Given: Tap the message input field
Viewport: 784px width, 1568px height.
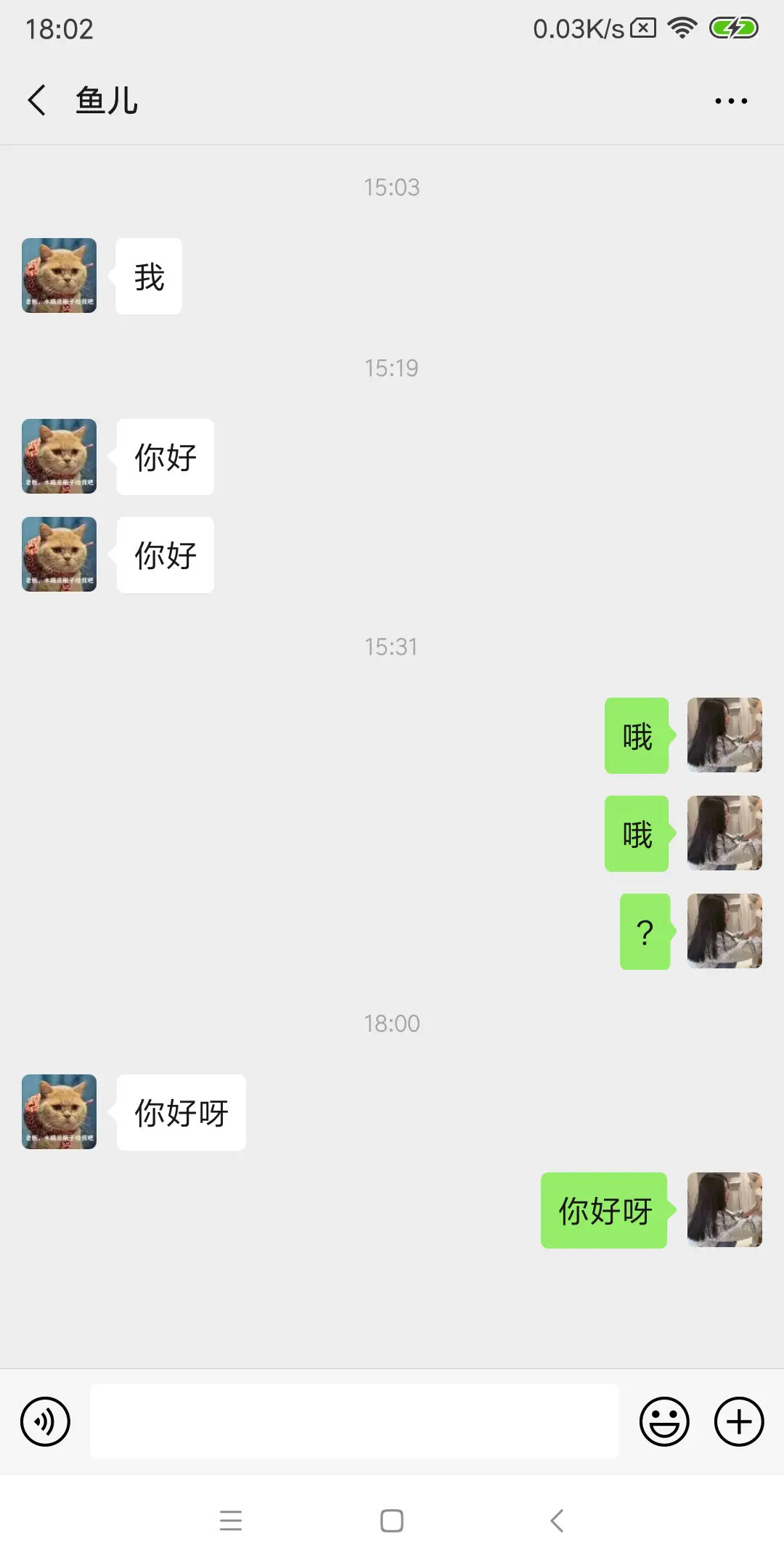Looking at the screenshot, I should (x=354, y=1421).
